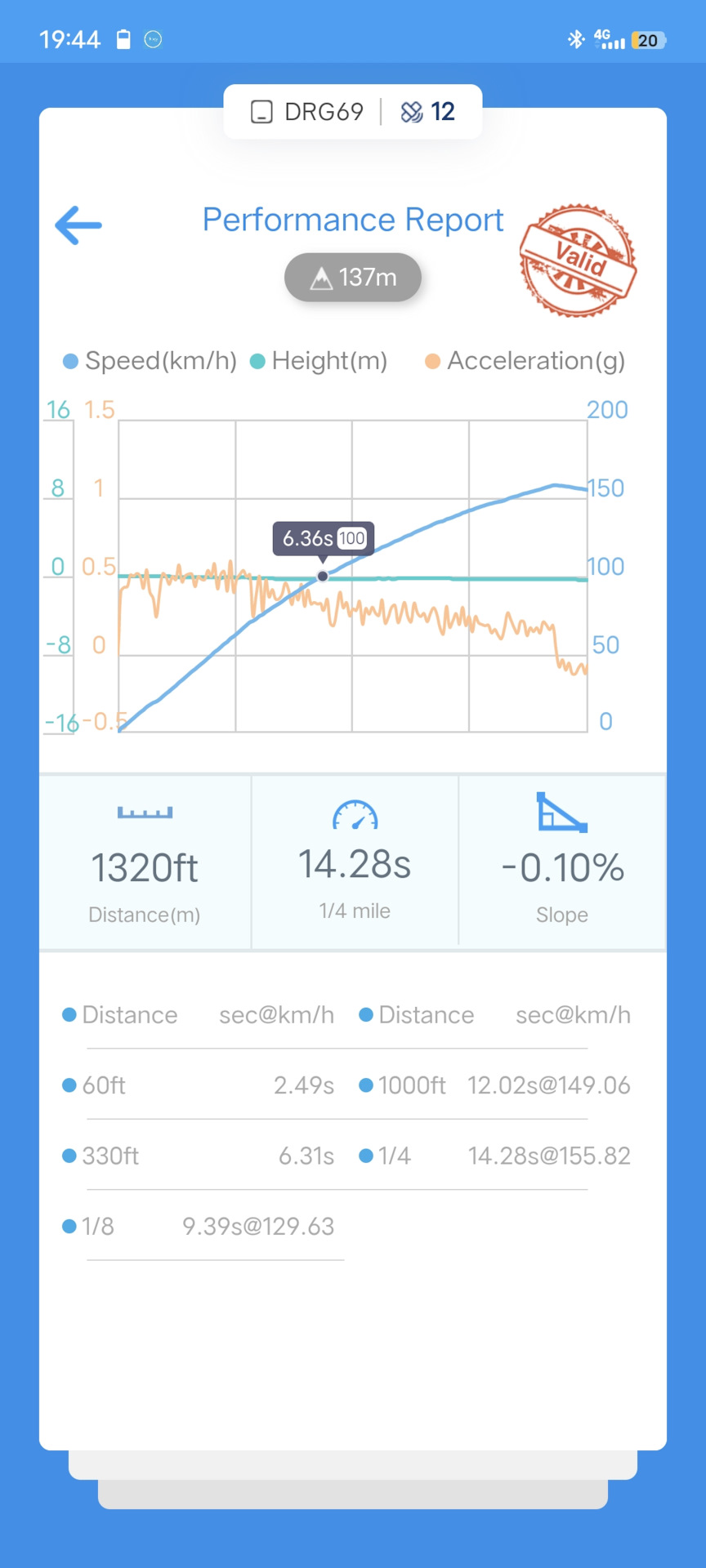Go back using the blue arrow
706x1568 pixels.
[x=78, y=225]
